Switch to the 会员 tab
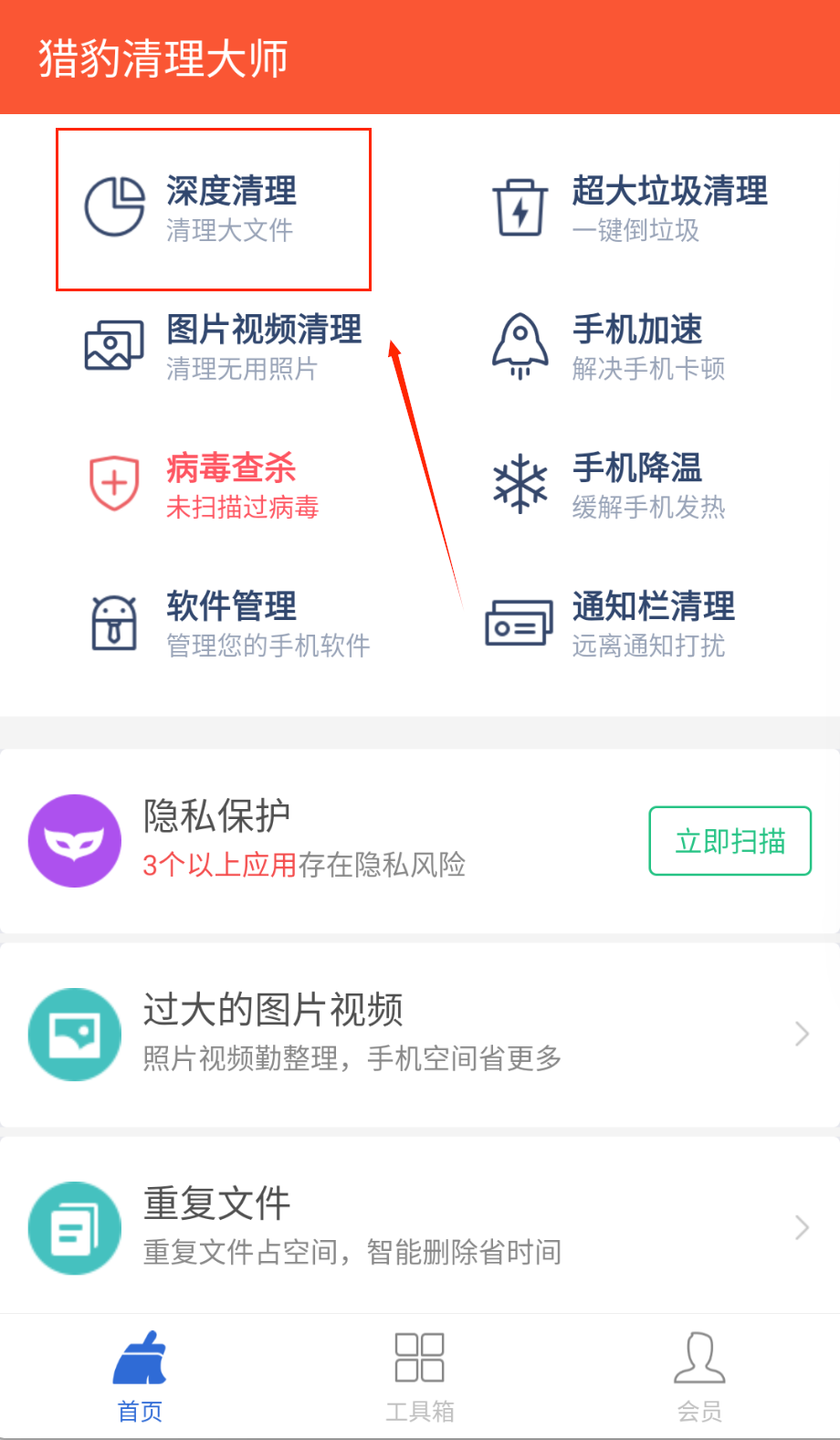 click(699, 1378)
